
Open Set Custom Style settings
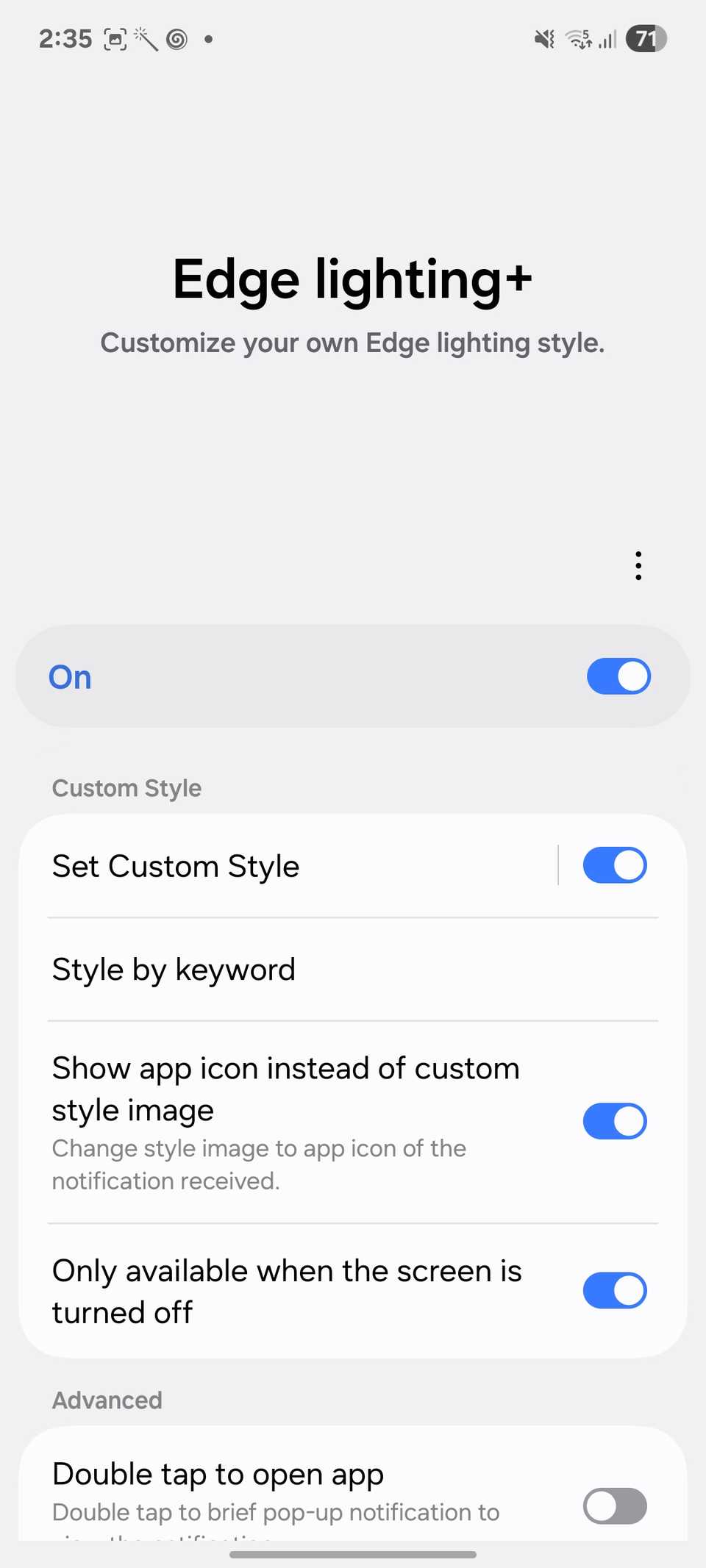point(294,866)
